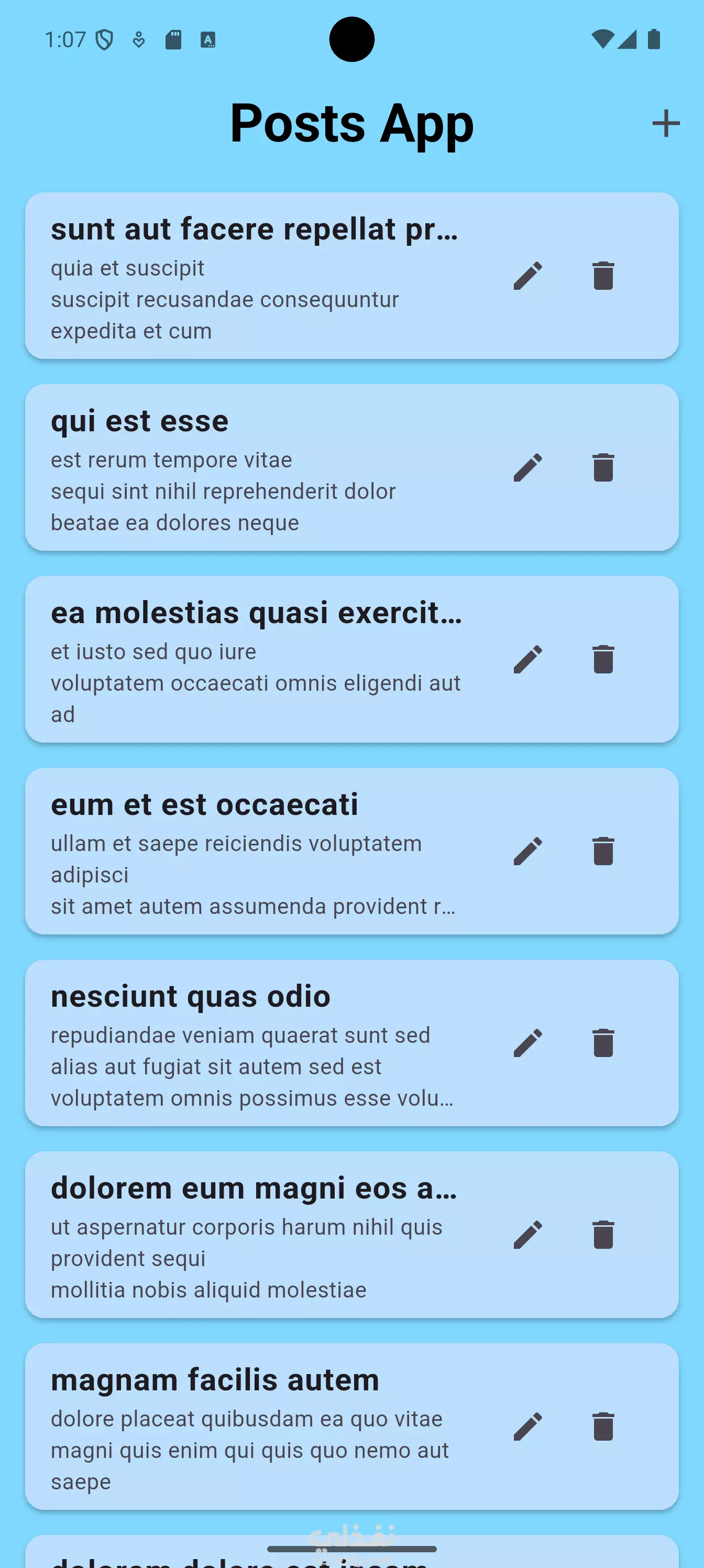Edit the 'dolorem eum magni eos' post
704x1568 pixels.
point(527,1235)
